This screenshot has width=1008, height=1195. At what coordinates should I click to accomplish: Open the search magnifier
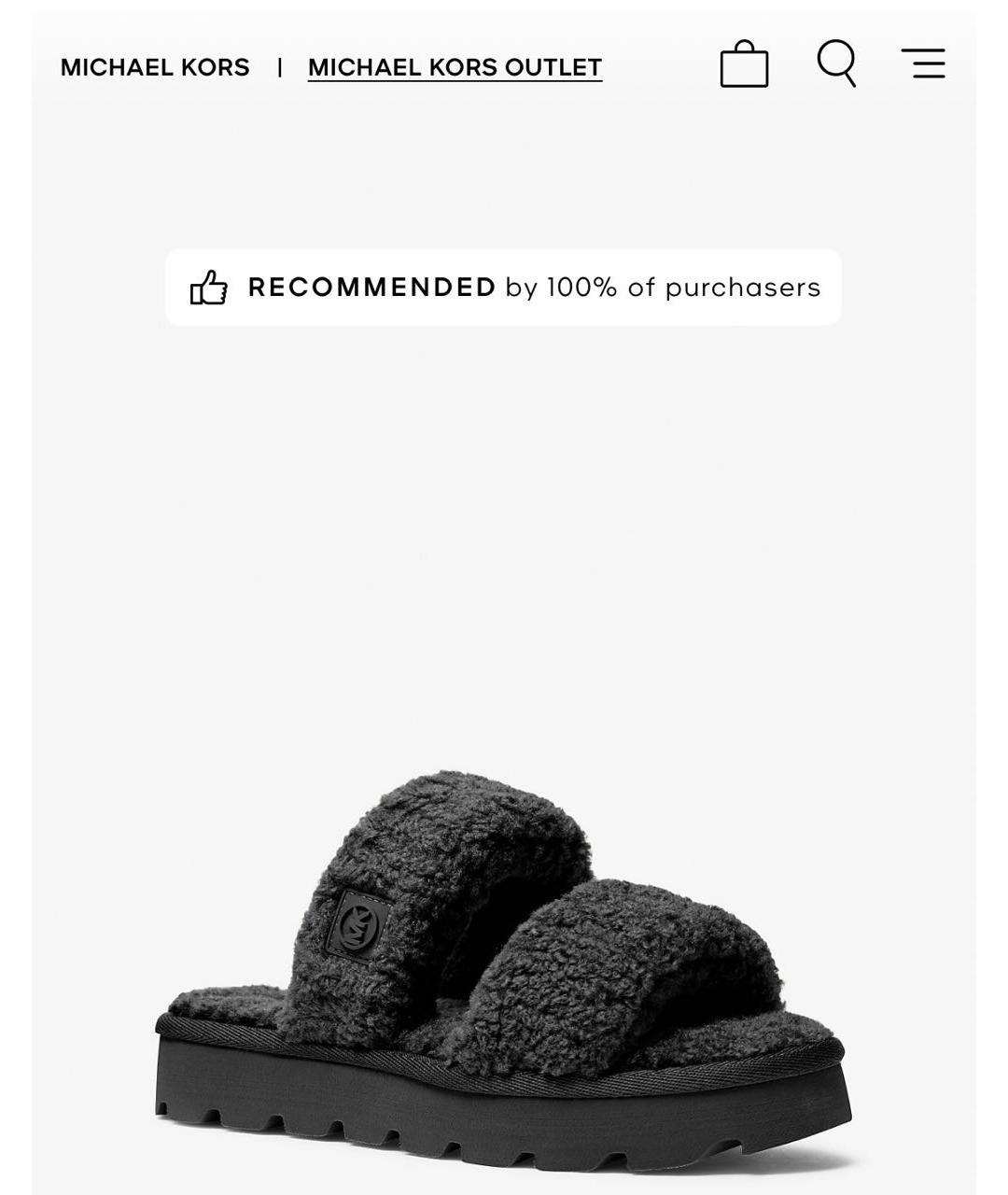coord(836,63)
